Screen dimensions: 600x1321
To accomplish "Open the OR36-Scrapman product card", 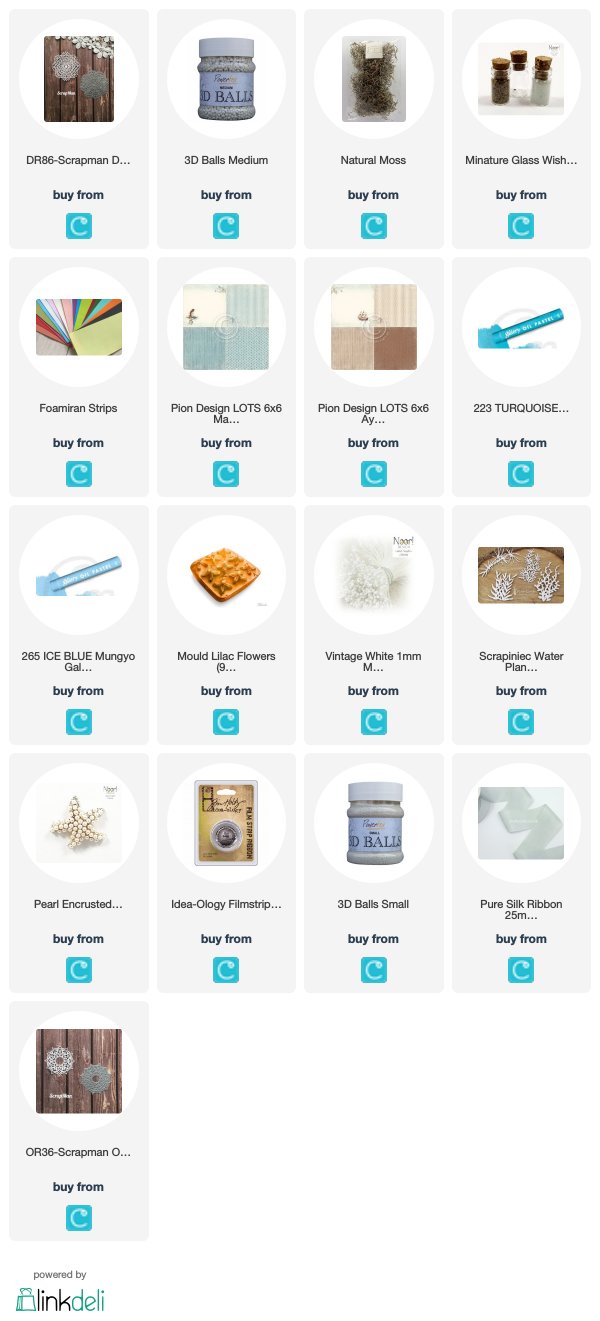I will coord(79,1121).
